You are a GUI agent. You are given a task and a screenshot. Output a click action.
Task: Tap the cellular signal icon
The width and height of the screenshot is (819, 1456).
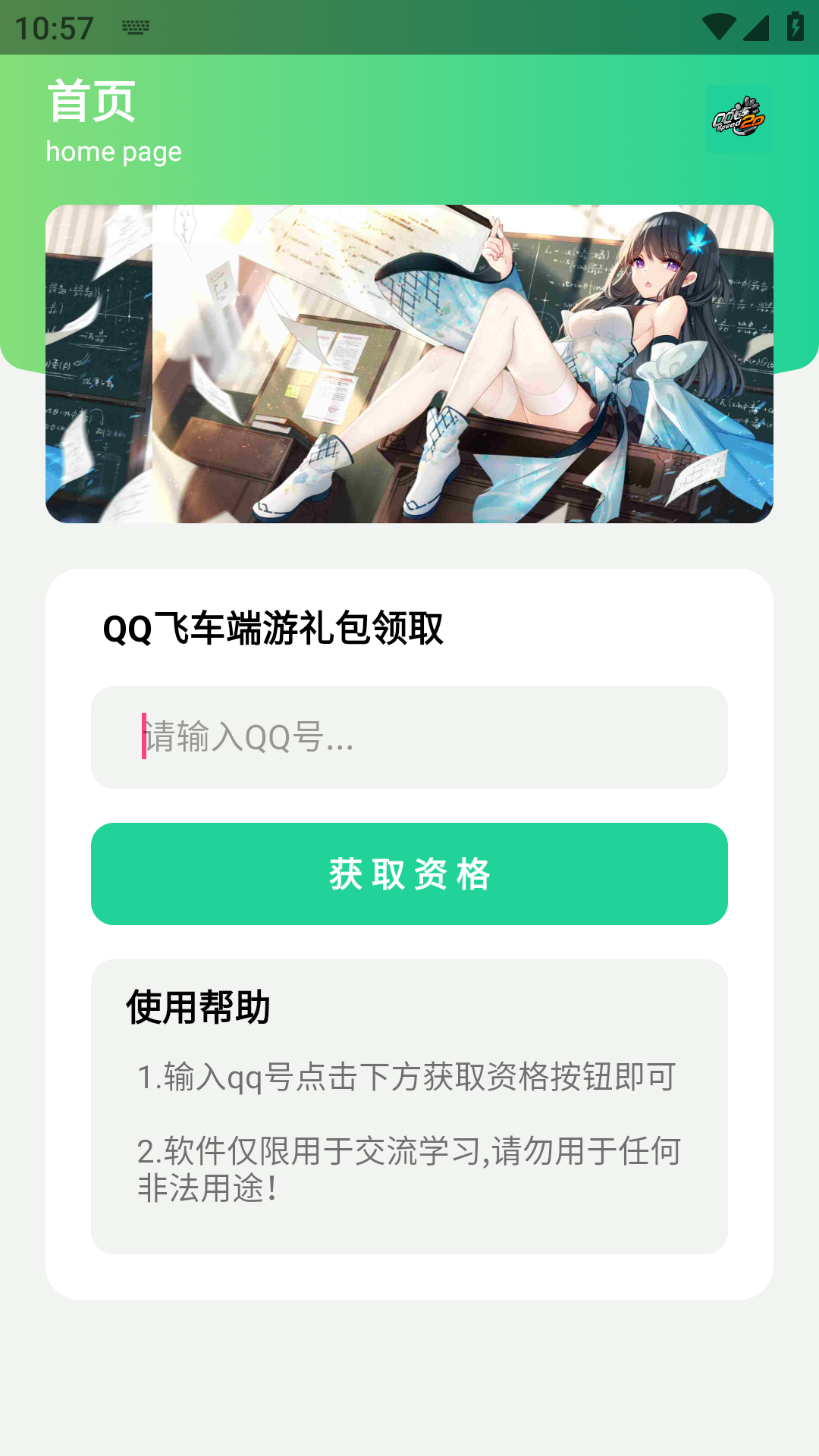click(757, 27)
